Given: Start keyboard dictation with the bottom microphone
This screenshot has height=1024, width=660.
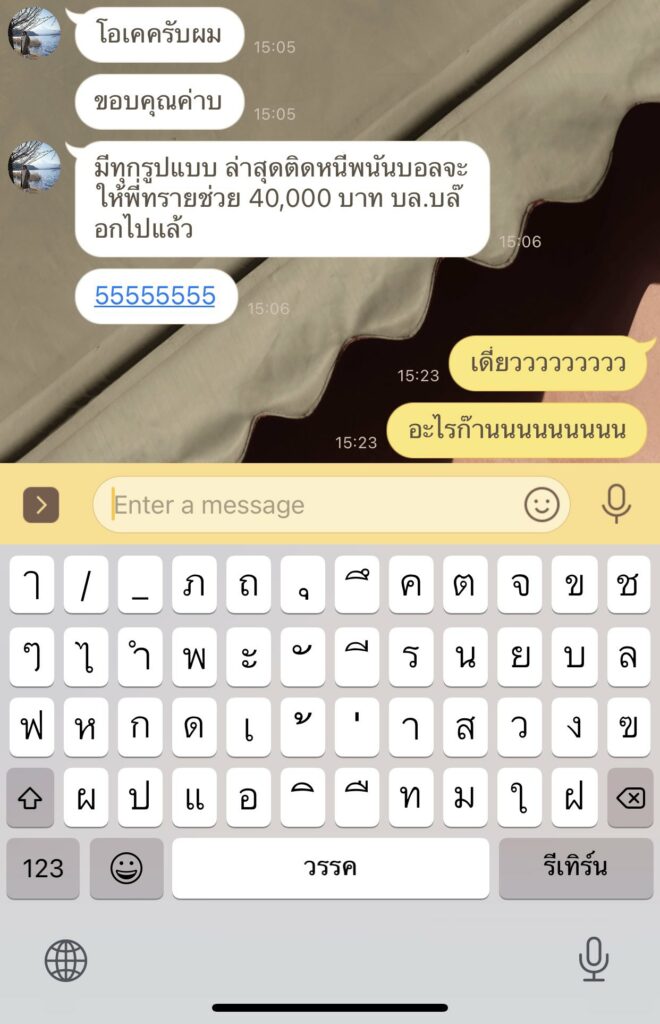Looking at the screenshot, I should [x=594, y=960].
